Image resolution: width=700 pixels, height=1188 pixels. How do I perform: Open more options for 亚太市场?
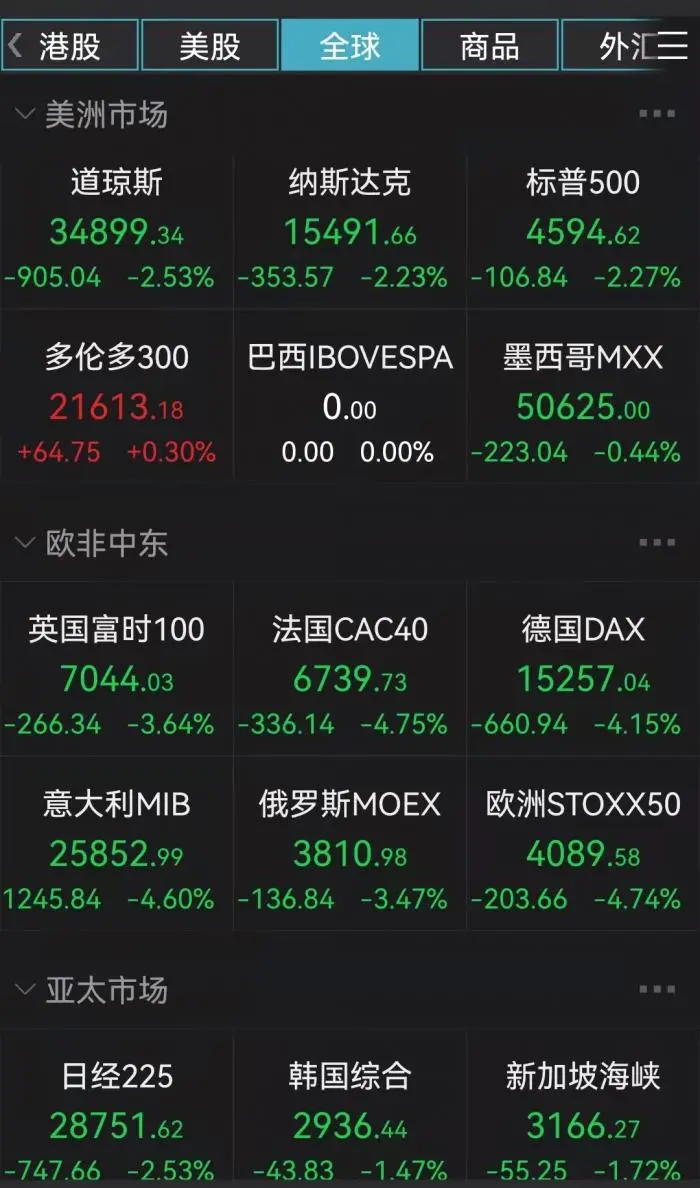[x=656, y=990]
